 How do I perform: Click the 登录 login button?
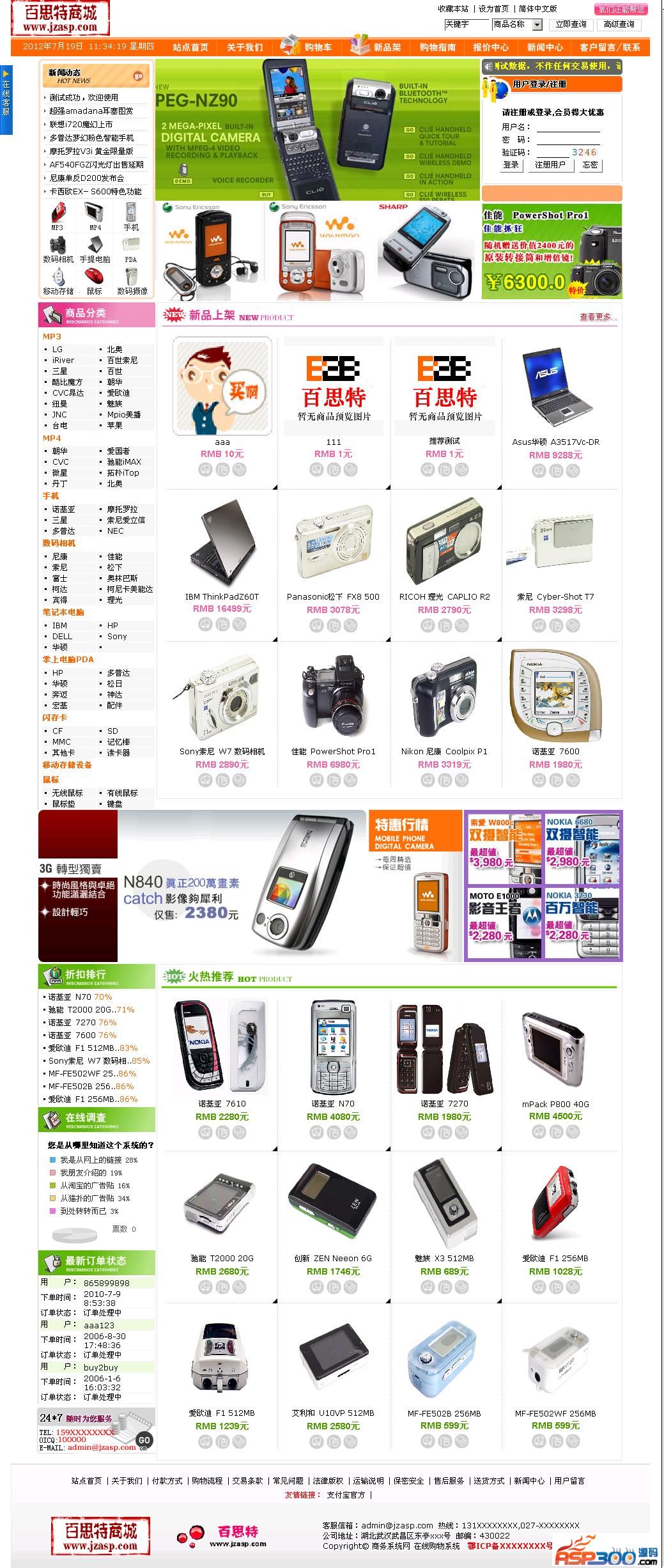click(x=511, y=165)
